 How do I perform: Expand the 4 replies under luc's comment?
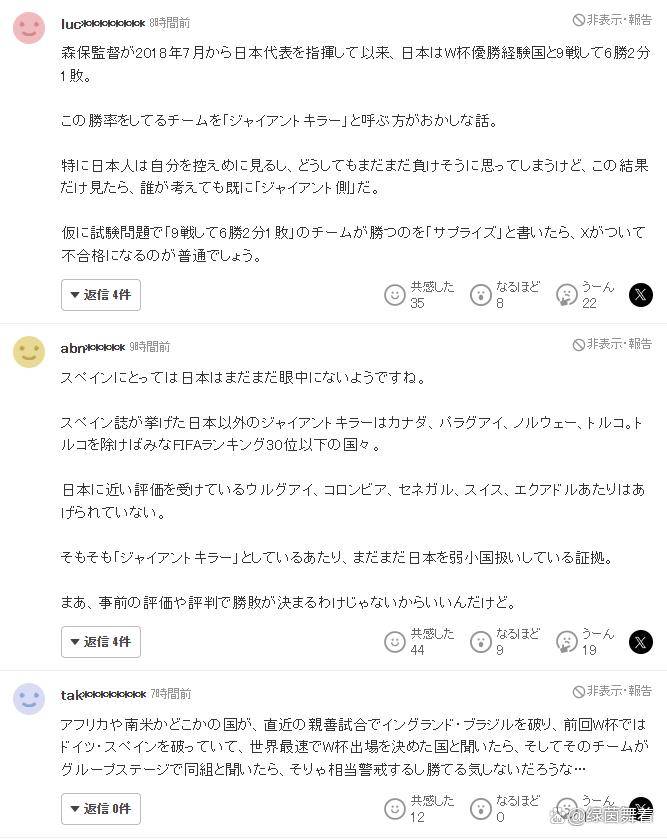[x=101, y=295]
